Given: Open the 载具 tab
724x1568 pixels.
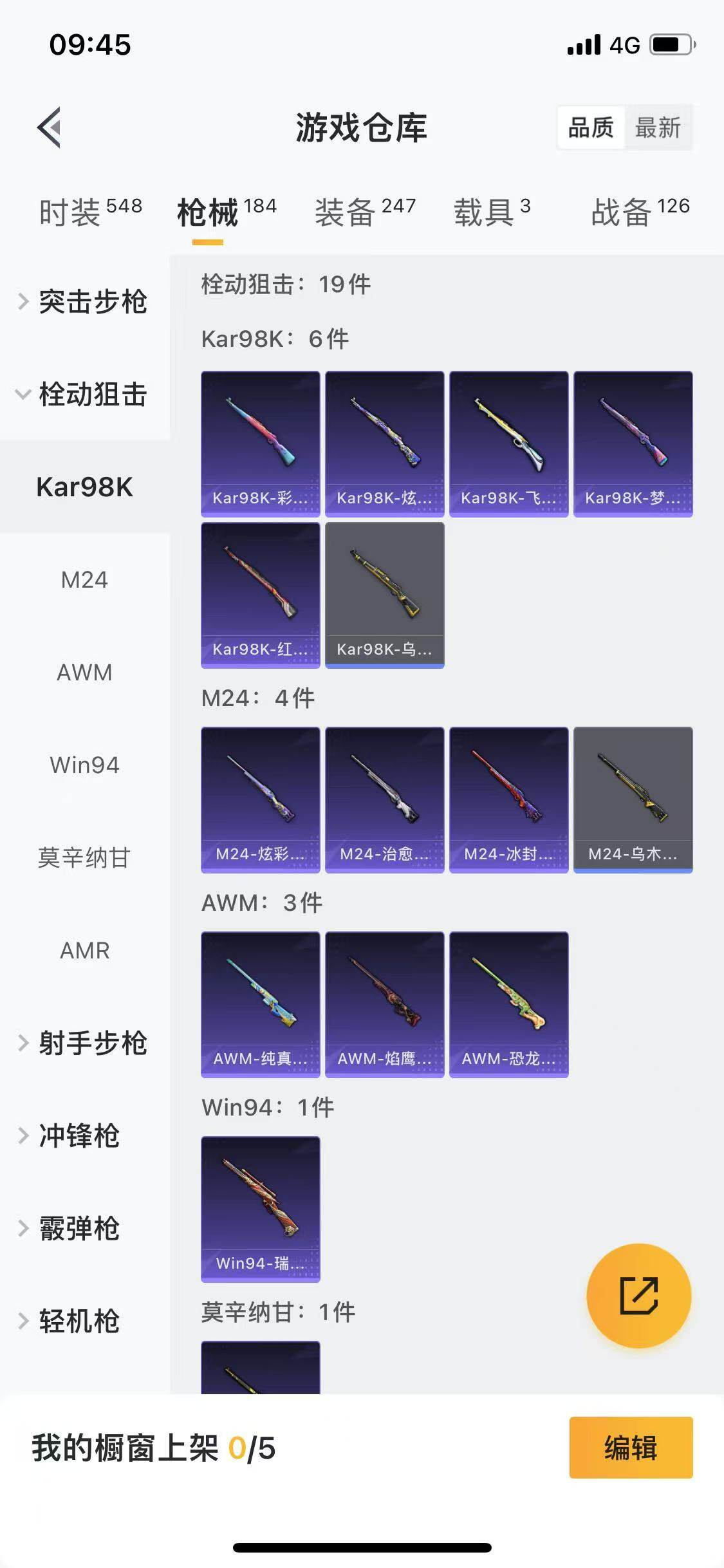Looking at the screenshot, I should pyautogui.click(x=492, y=211).
